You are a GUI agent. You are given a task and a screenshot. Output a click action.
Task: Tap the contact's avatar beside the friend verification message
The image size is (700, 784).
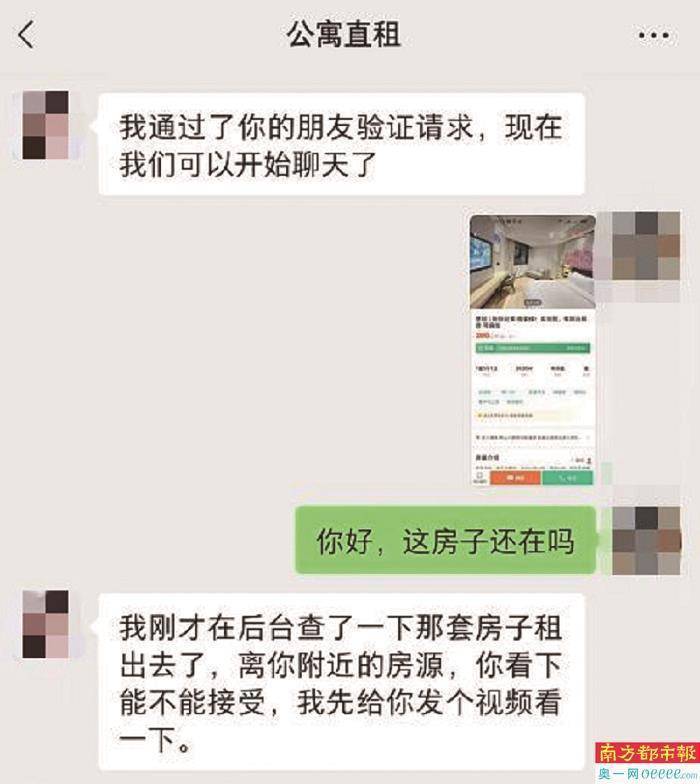pyautogui.click(x=45, y=125)
